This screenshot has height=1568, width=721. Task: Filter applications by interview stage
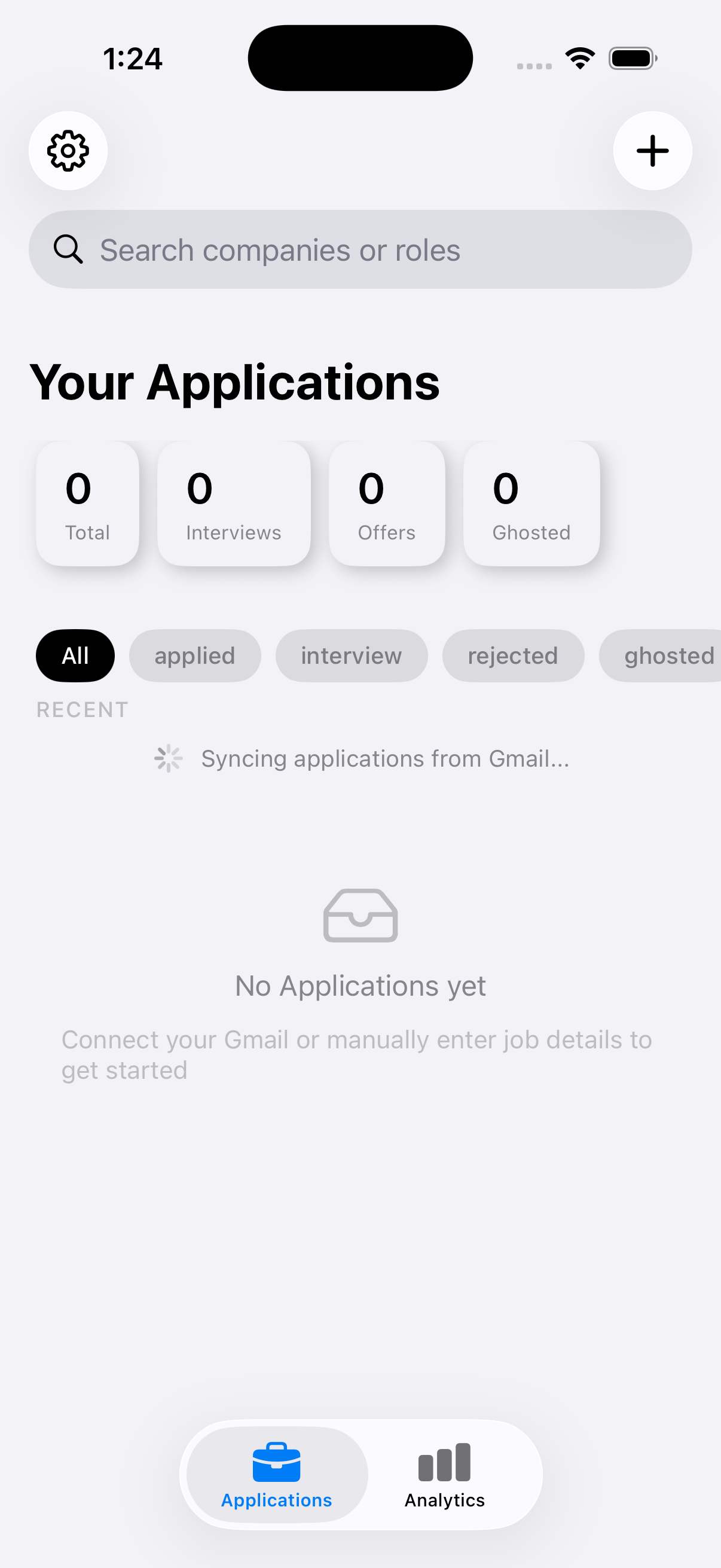[351, 655]
